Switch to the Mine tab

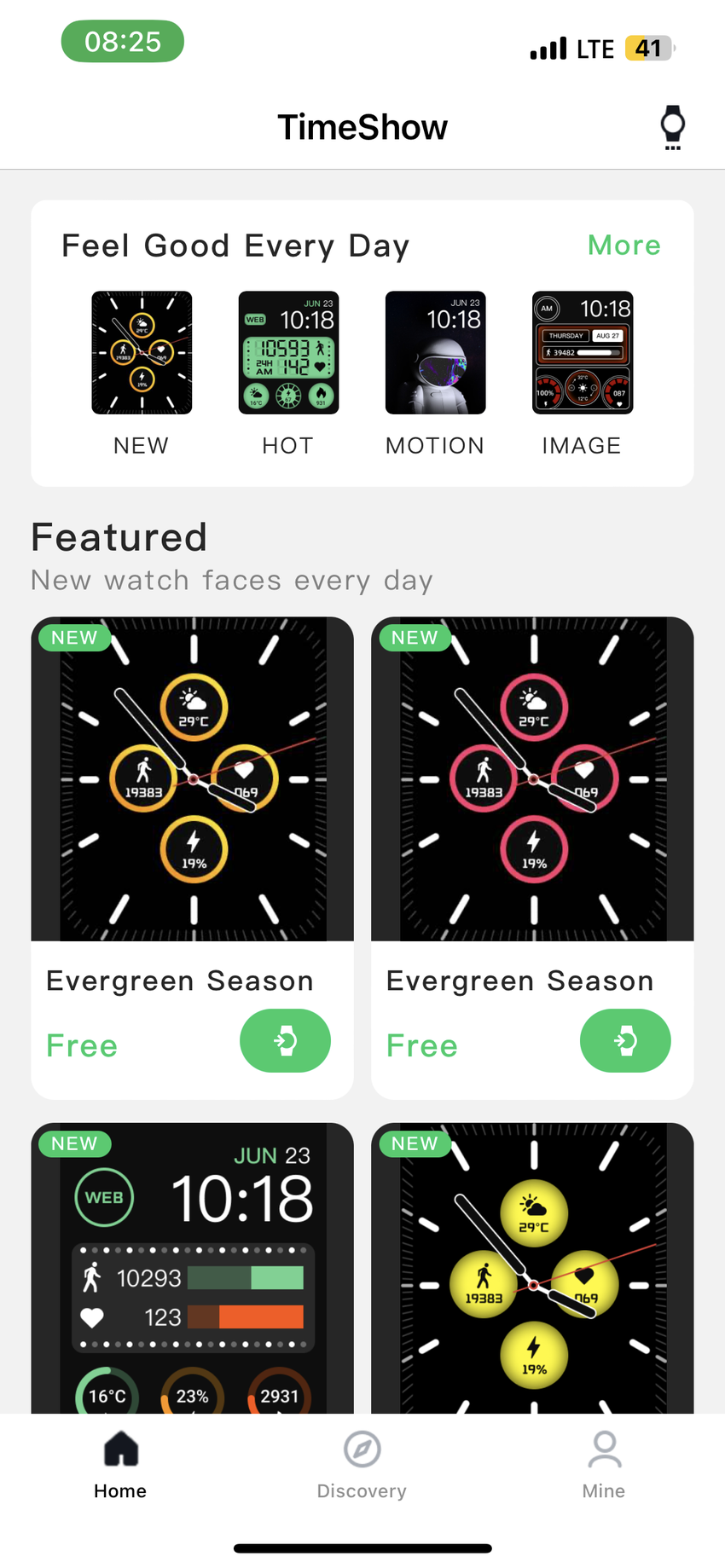pos(604,1465)
